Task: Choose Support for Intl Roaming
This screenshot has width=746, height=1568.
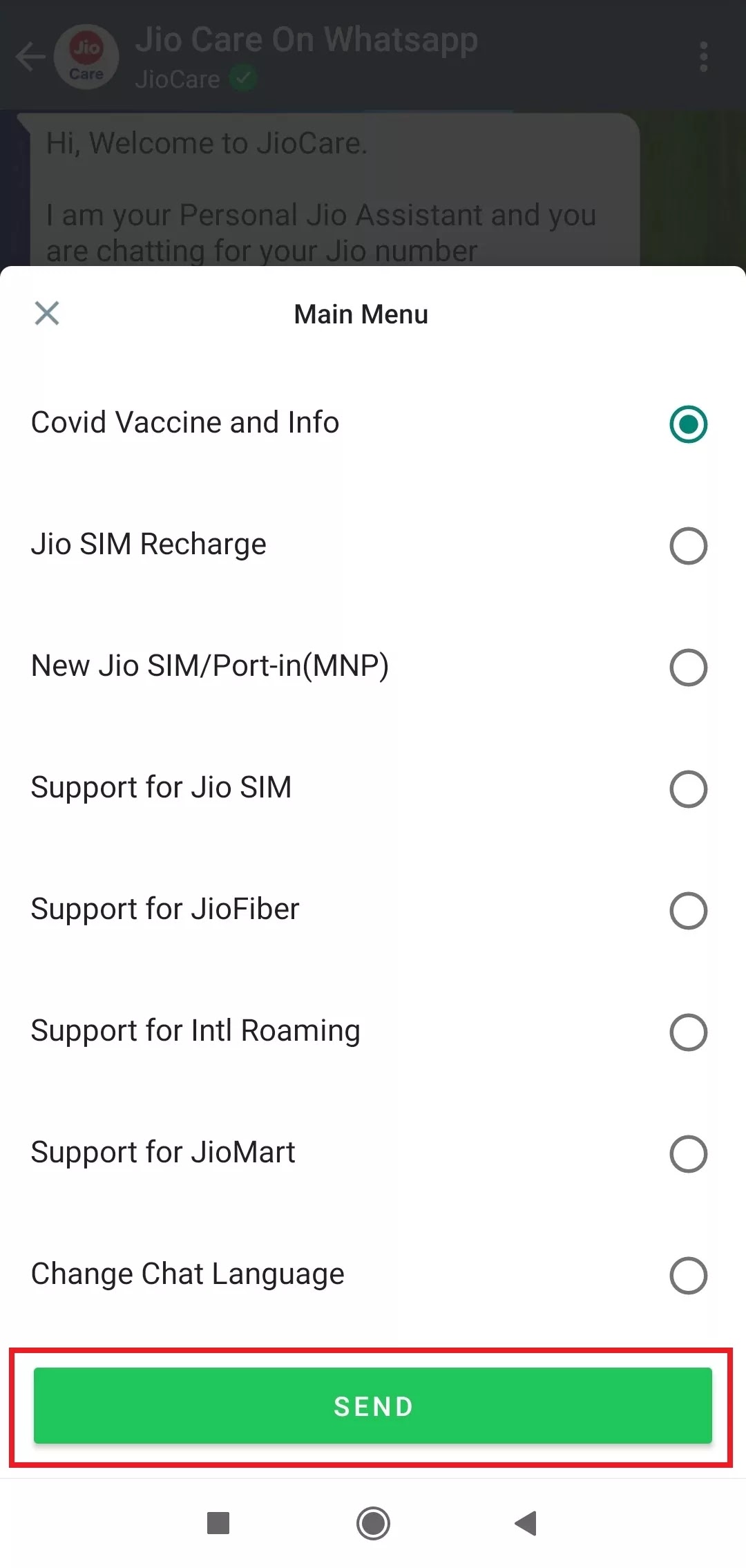Action: (688, 1032)
